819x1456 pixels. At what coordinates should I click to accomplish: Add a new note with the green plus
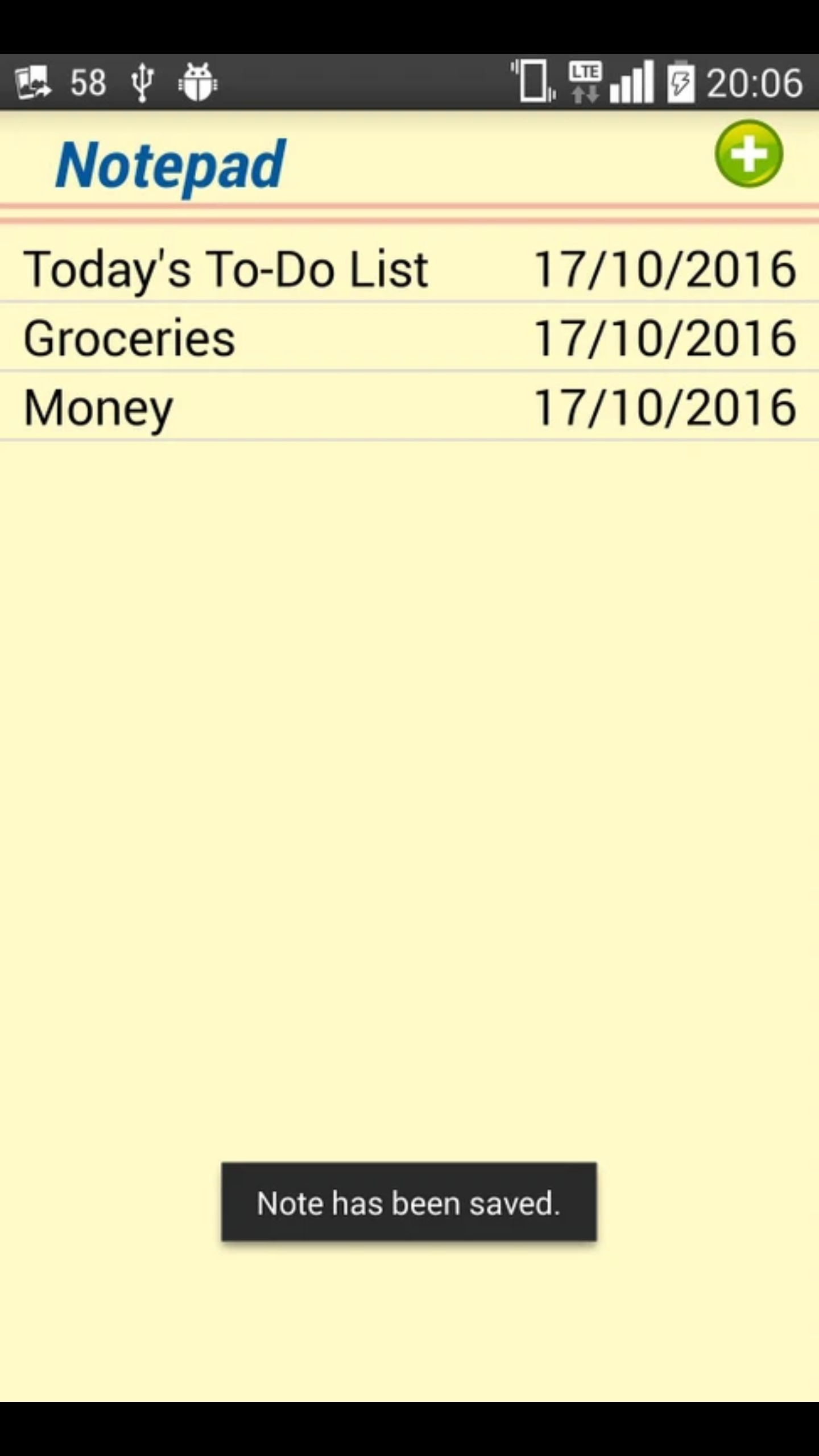[748, 154]
